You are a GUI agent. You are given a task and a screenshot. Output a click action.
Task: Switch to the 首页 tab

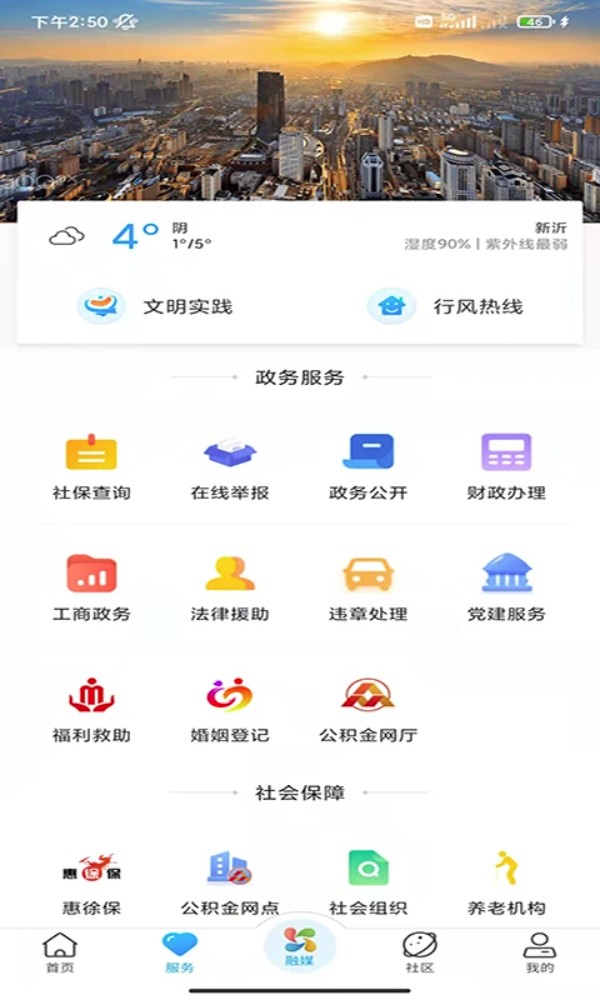tap(60, 953)
